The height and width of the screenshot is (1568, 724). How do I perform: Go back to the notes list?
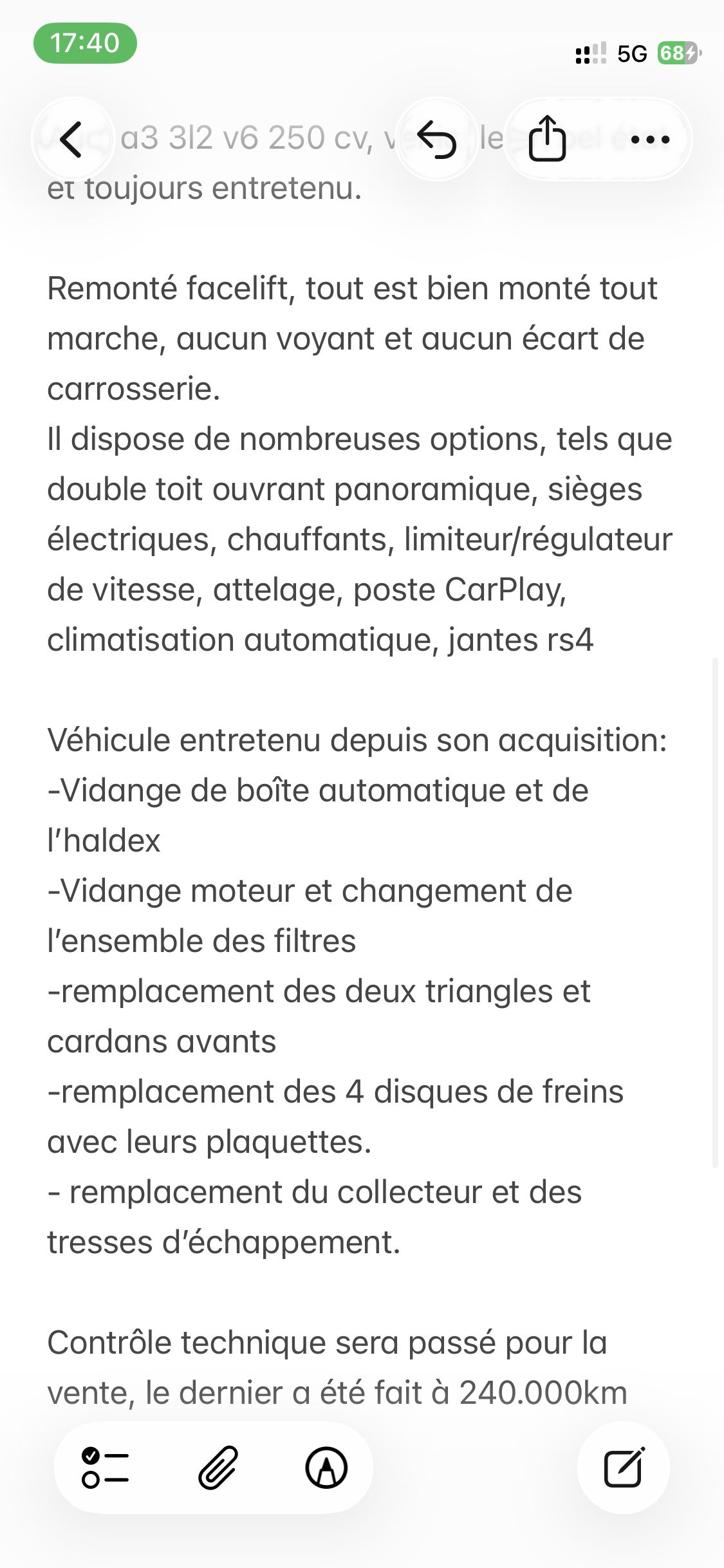pyautogui.click(x=73, y=139)
